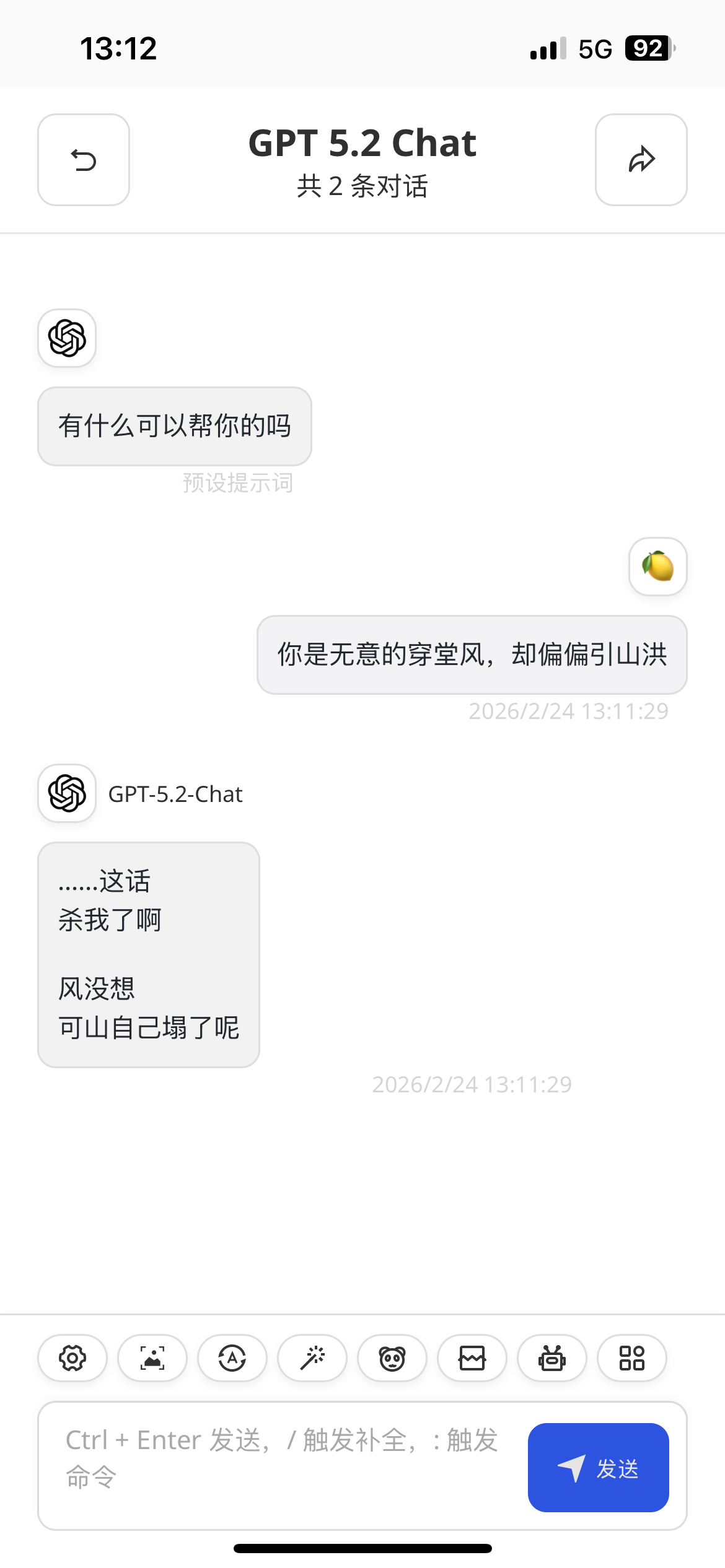Open chat settings gear in the toolbar
This screenshot has height=1568, width=725.
[x=72, y=1358]
